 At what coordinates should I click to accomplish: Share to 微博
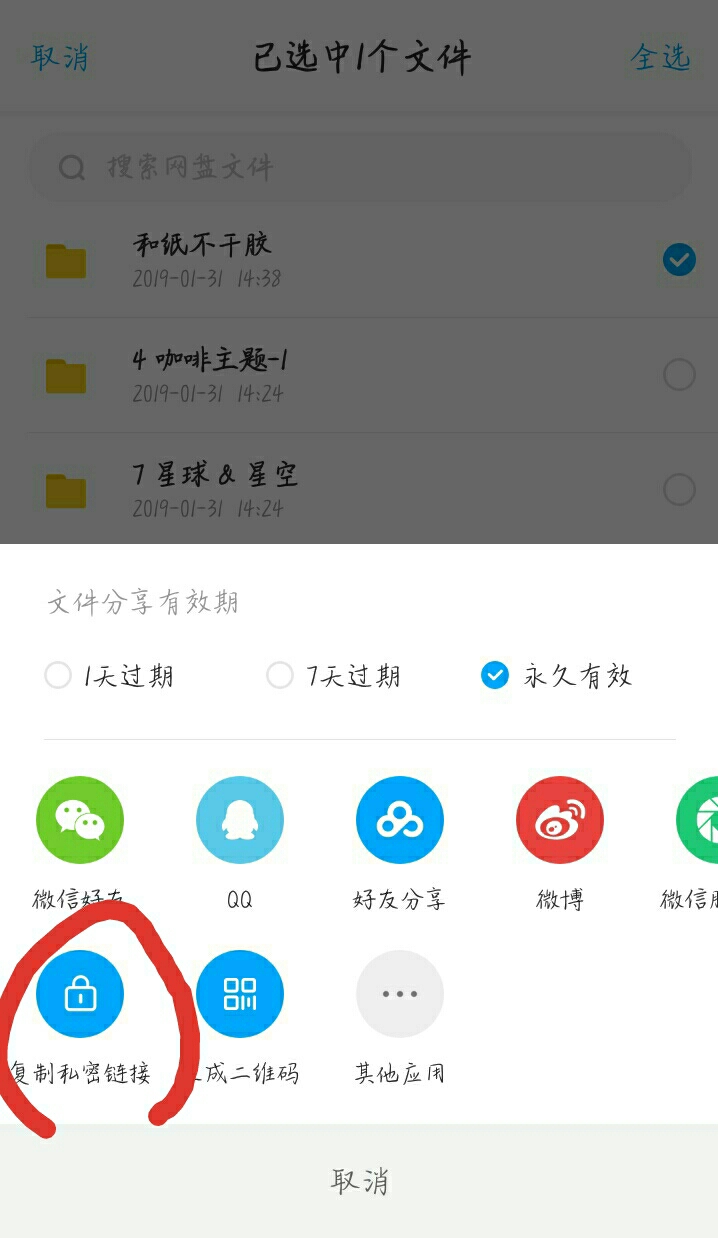pos(560,820)
